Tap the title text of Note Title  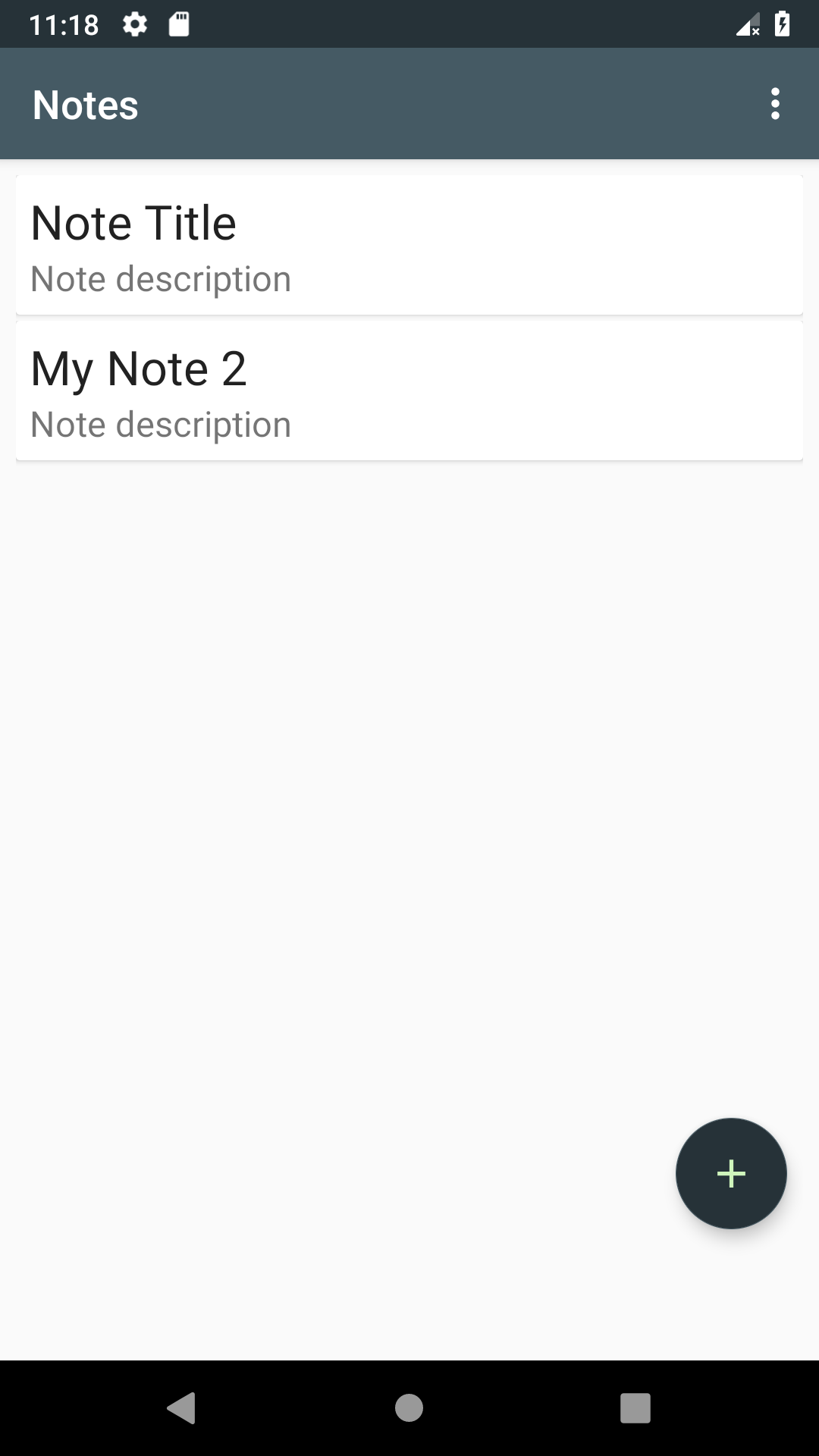[x=133, y=222]
